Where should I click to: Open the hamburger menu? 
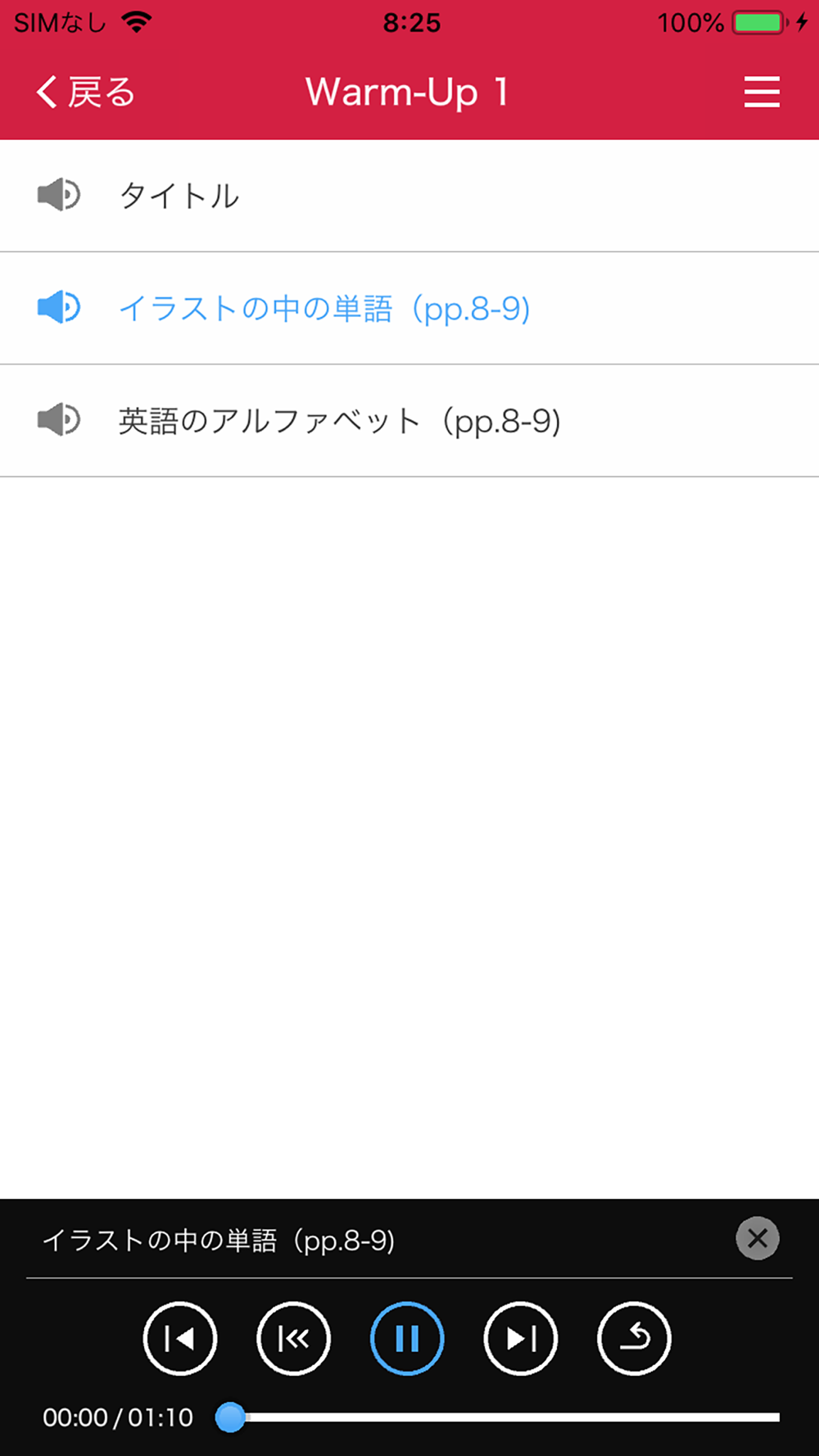tap(761, 92)
